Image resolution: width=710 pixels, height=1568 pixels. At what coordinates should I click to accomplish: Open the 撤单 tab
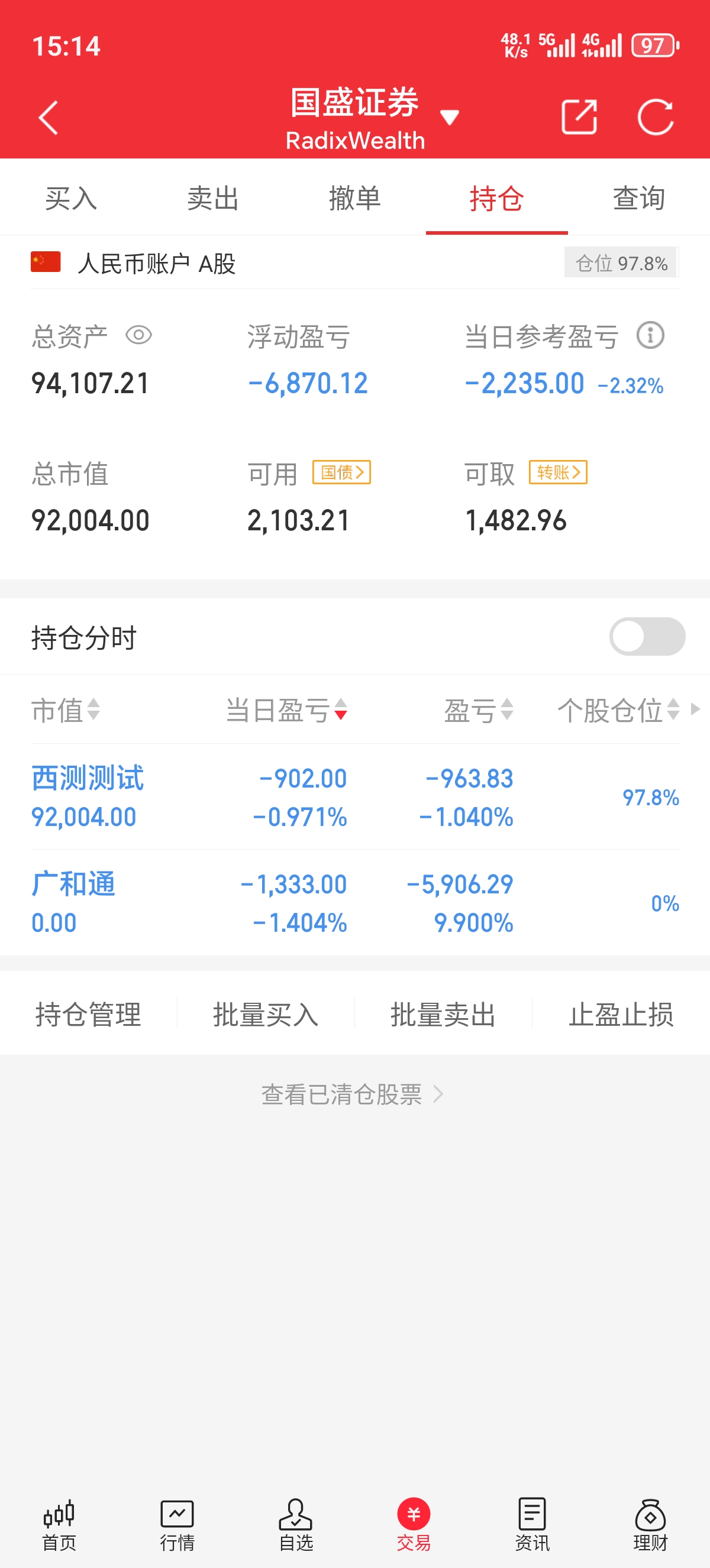coord(354,199)
